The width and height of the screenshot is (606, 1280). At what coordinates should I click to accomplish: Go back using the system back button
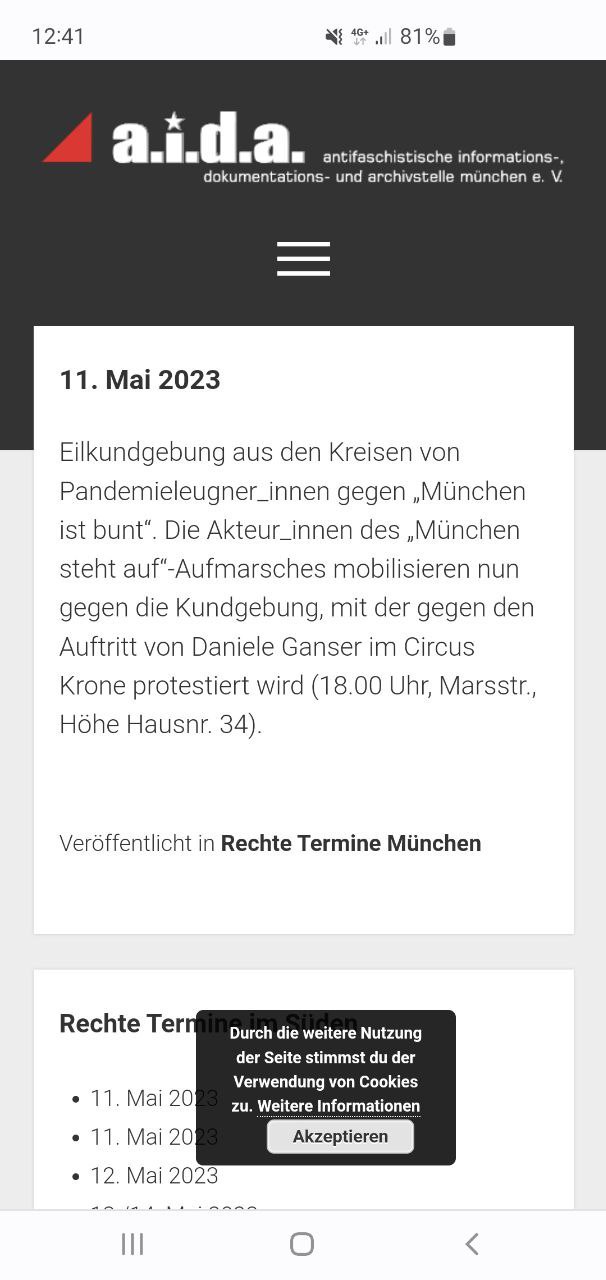(472, 1244)
